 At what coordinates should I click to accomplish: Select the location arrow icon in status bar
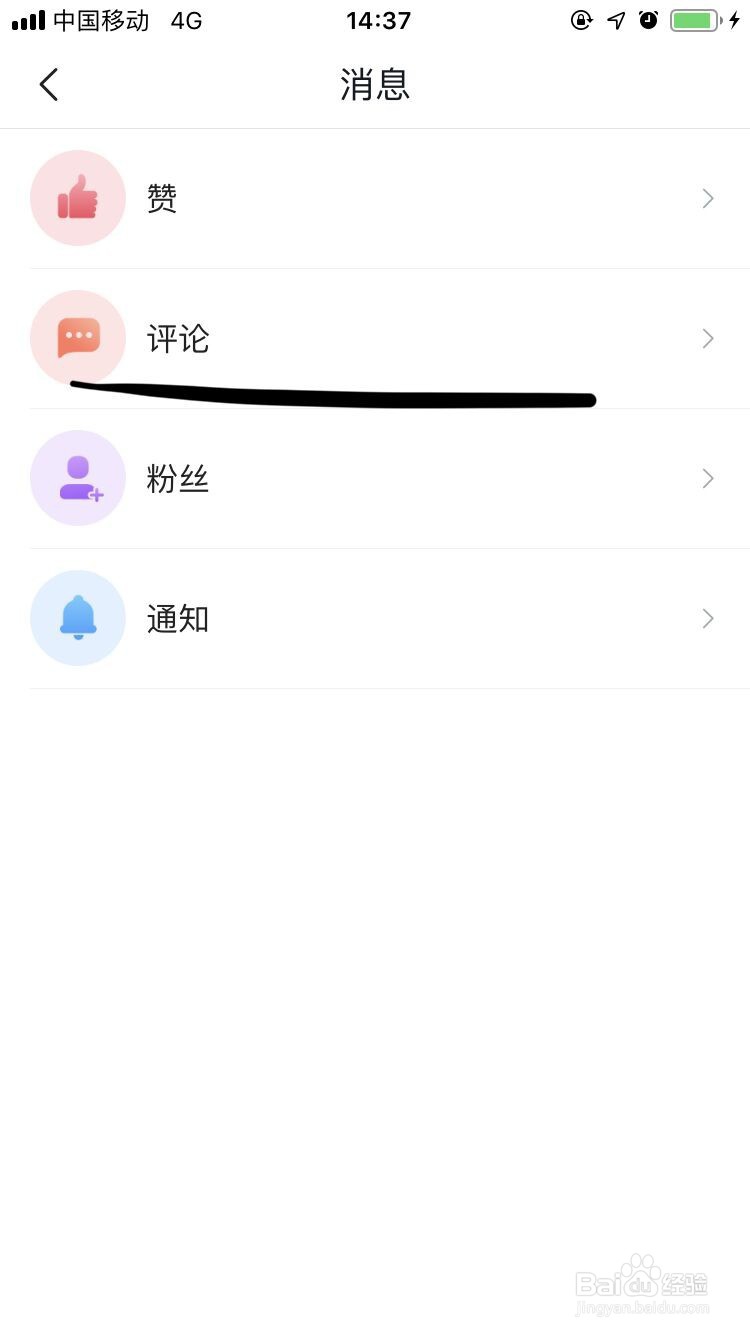coord(616,20)
